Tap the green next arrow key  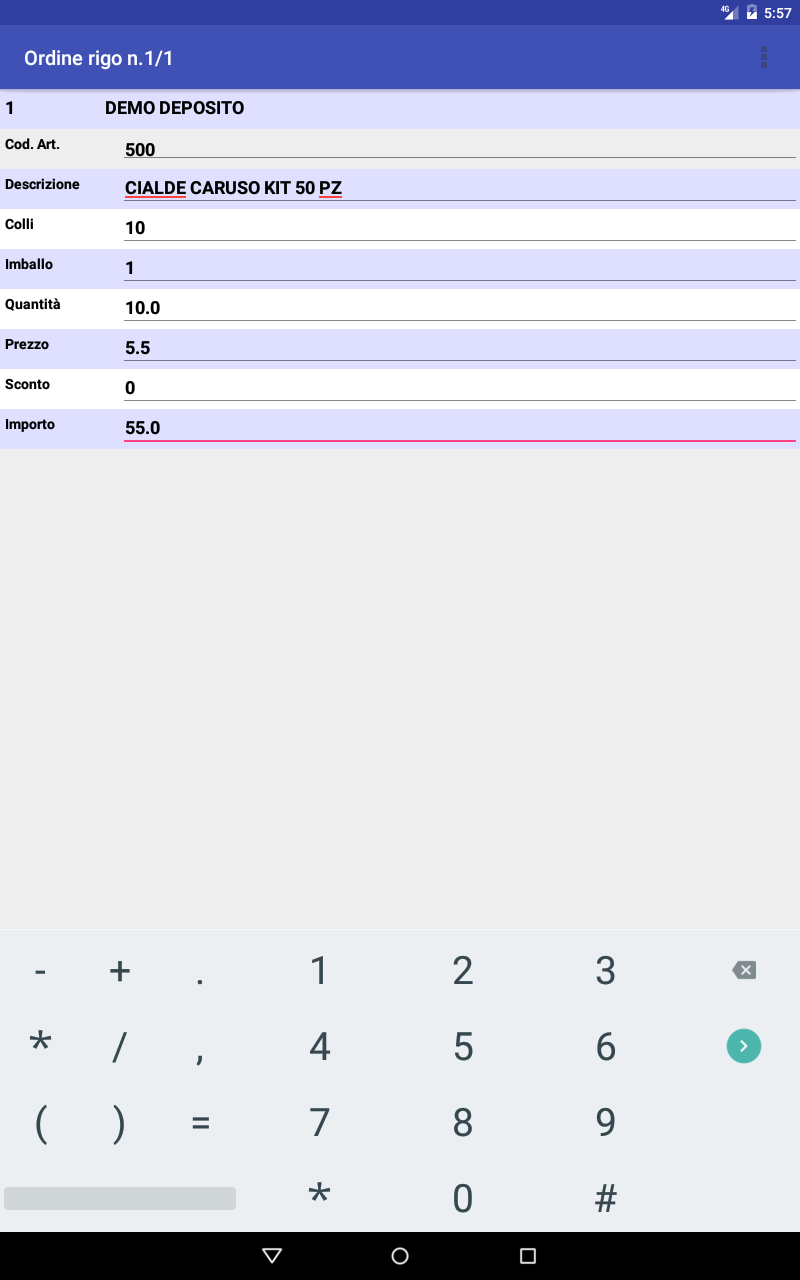(743, 1046)
